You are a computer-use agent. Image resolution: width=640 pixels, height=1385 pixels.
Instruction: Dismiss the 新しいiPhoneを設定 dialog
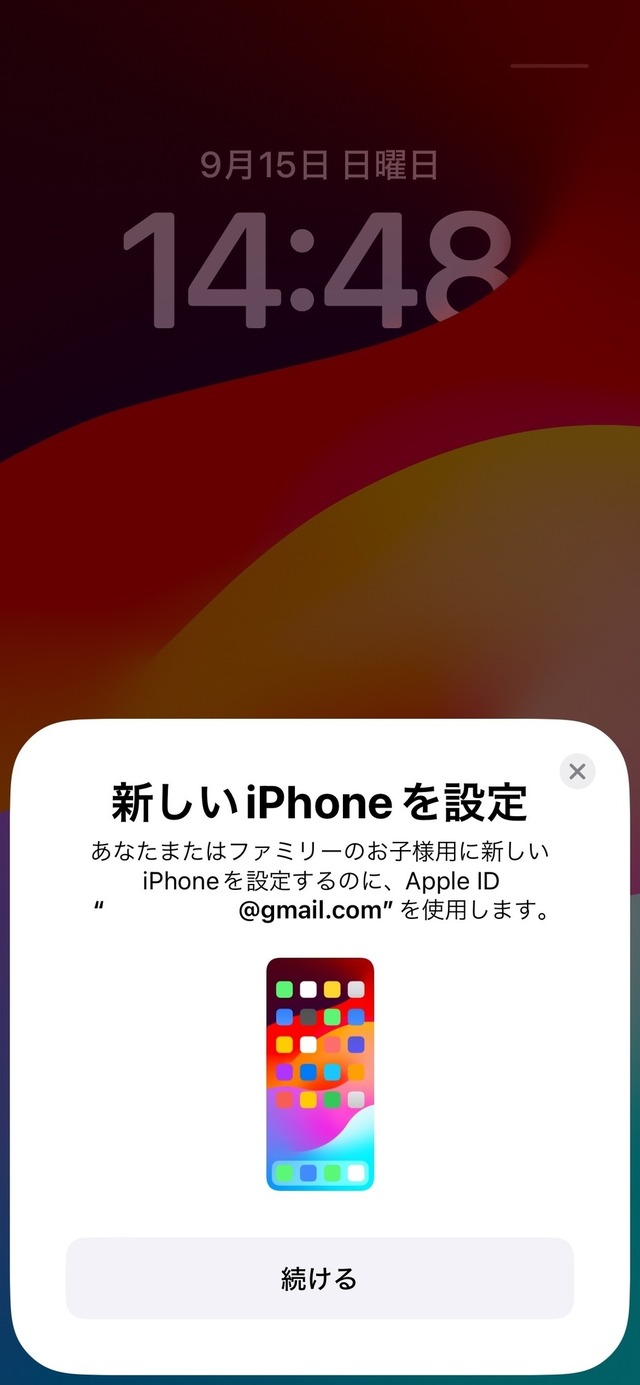577,771
